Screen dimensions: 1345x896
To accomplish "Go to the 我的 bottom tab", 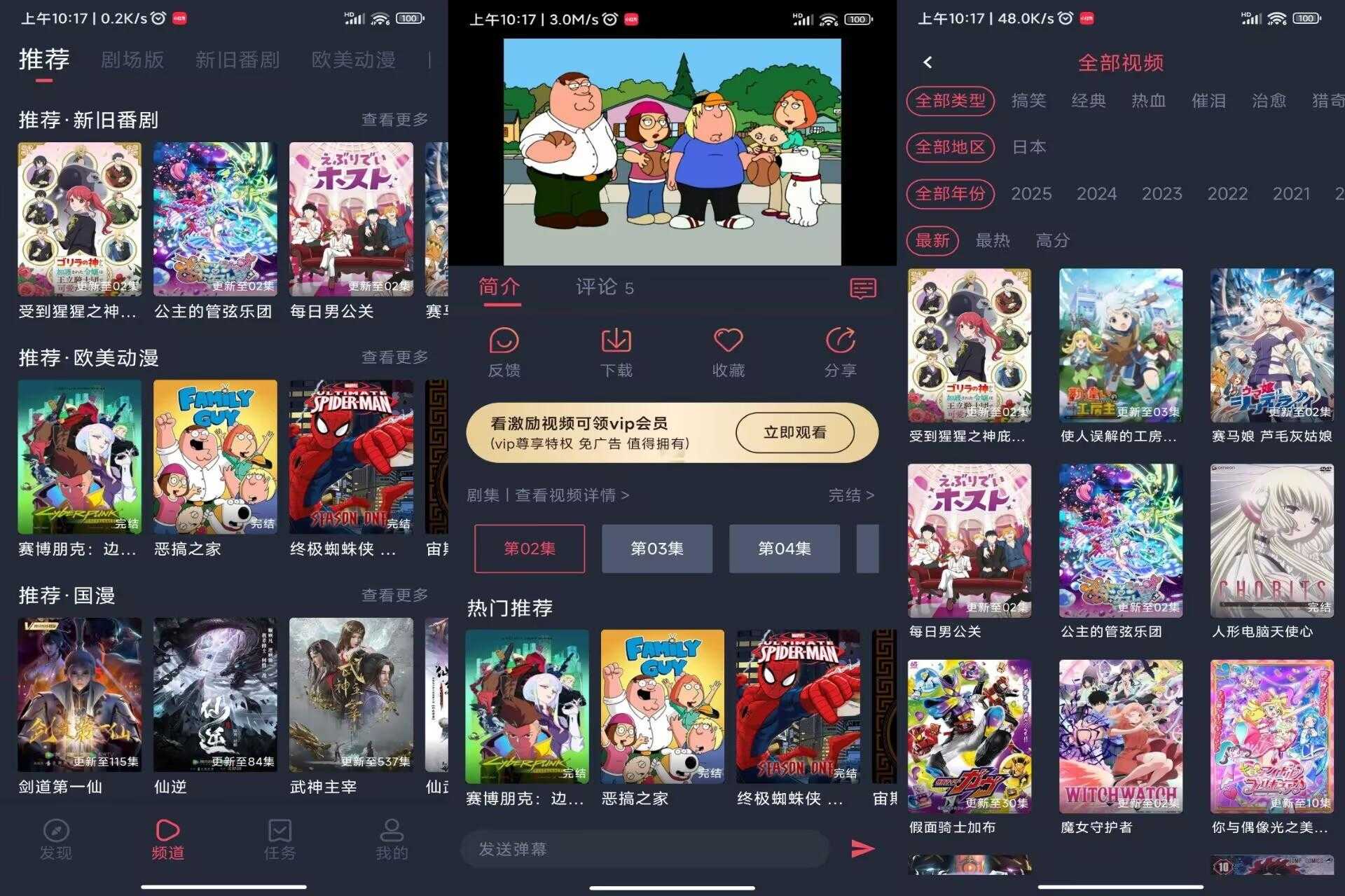I will [x=392, y=839].
